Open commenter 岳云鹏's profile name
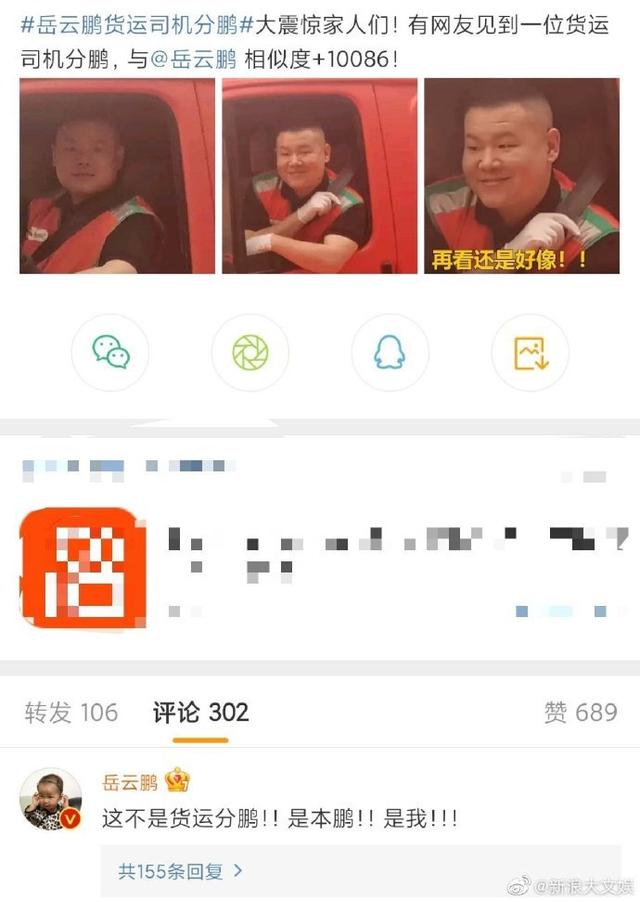 (x=130, y=782)
